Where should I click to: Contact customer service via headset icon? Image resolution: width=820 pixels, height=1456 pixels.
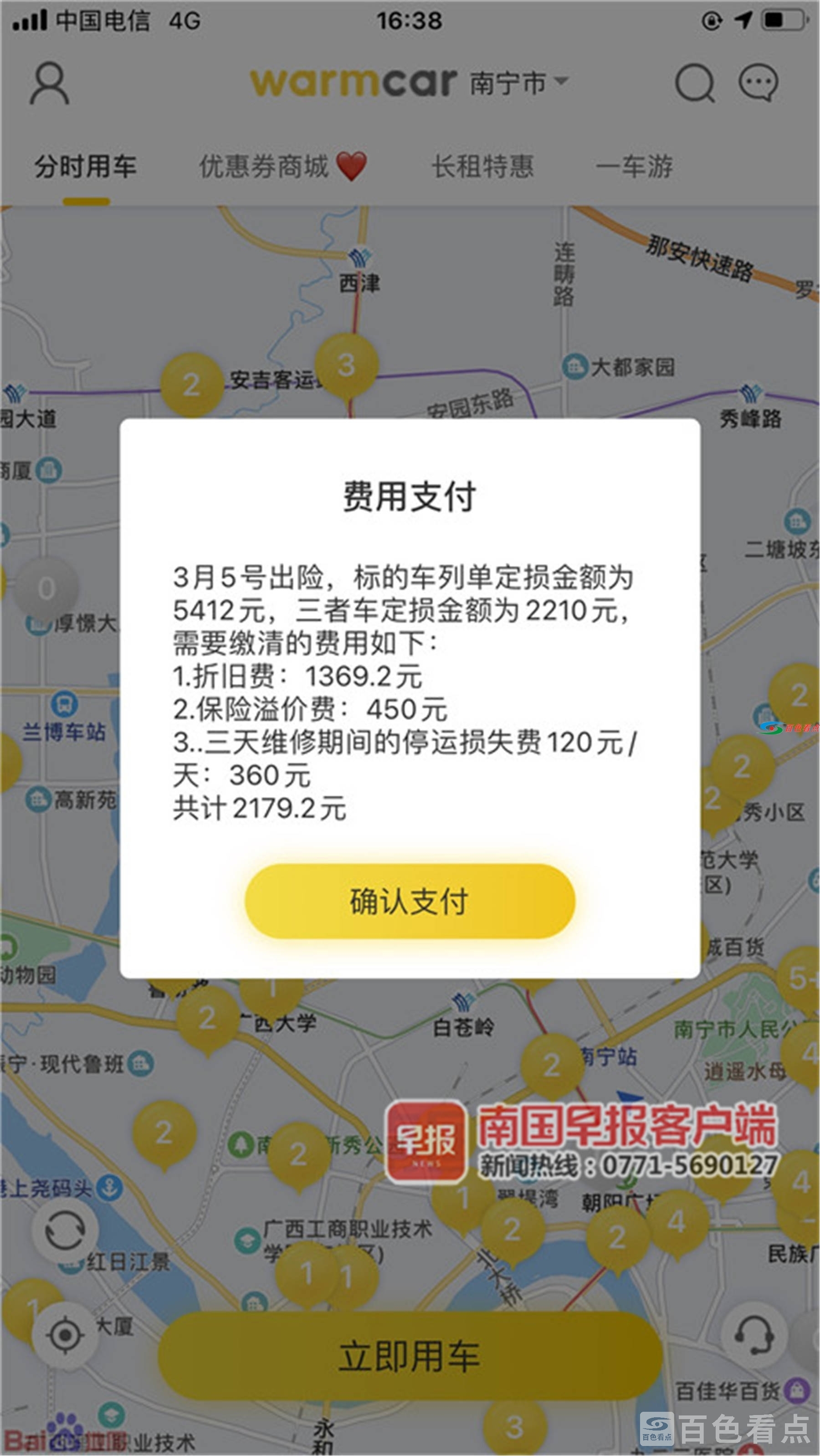click(753, 1335)
